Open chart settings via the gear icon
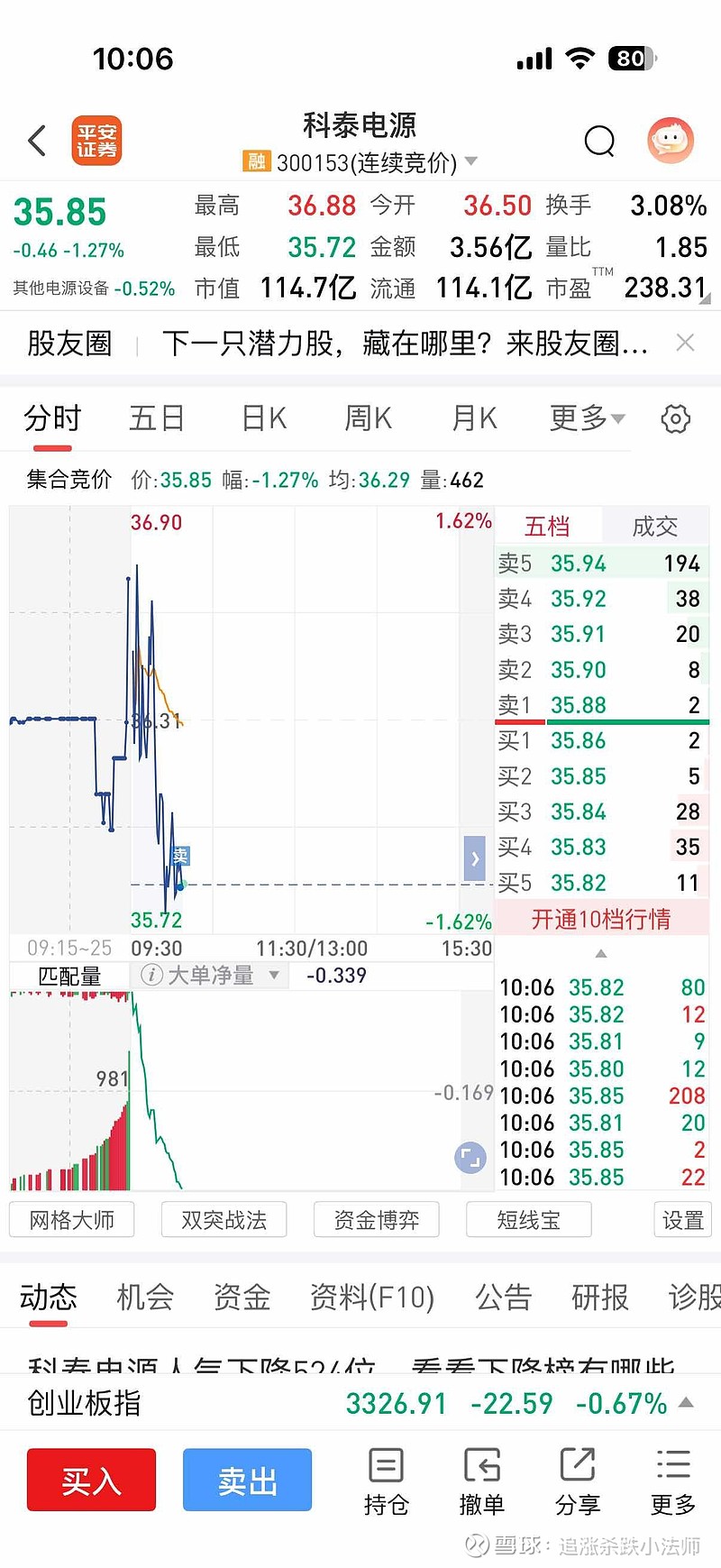The image size is (721, 1568). click(674, 417)
